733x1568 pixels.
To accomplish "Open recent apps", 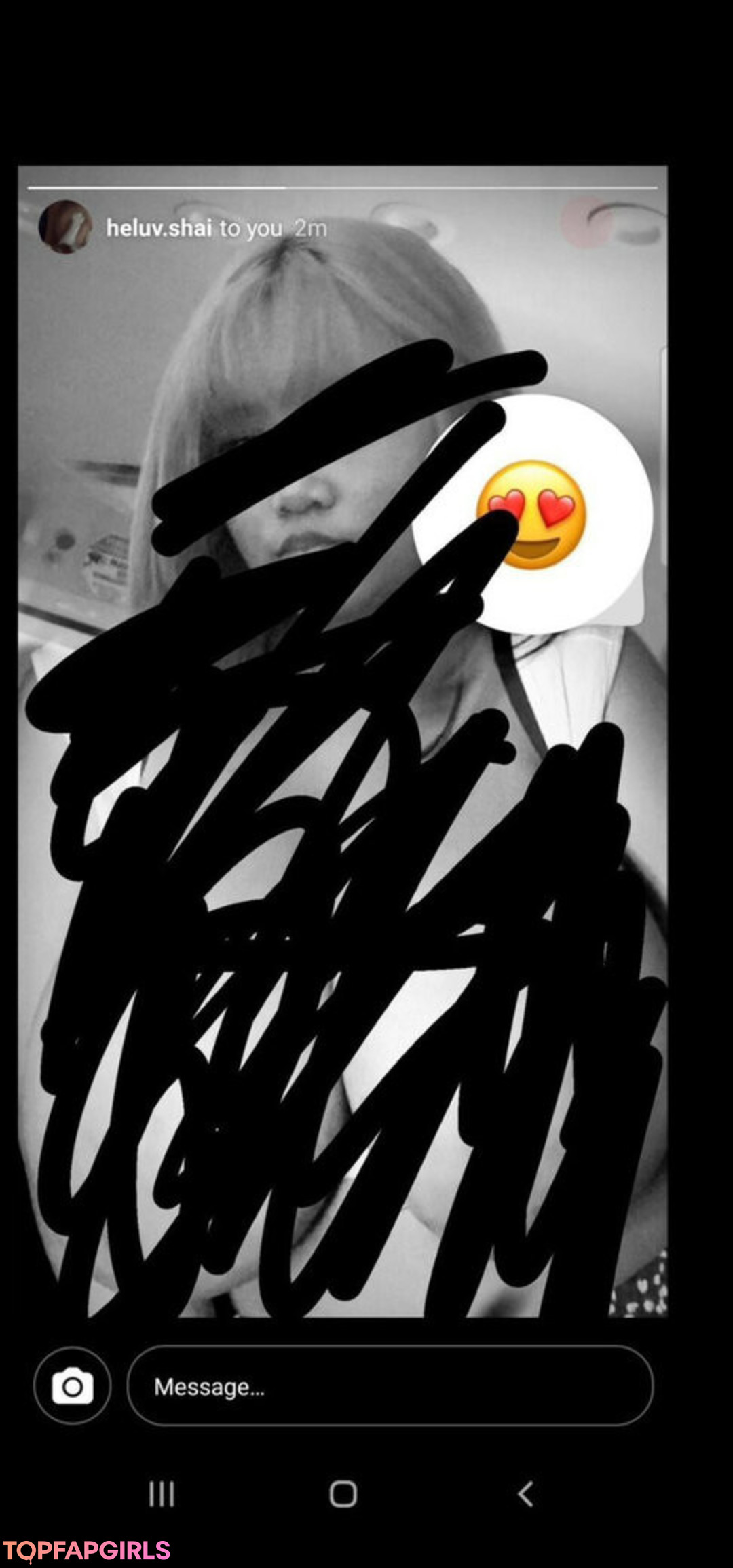I will (162, 1493).
